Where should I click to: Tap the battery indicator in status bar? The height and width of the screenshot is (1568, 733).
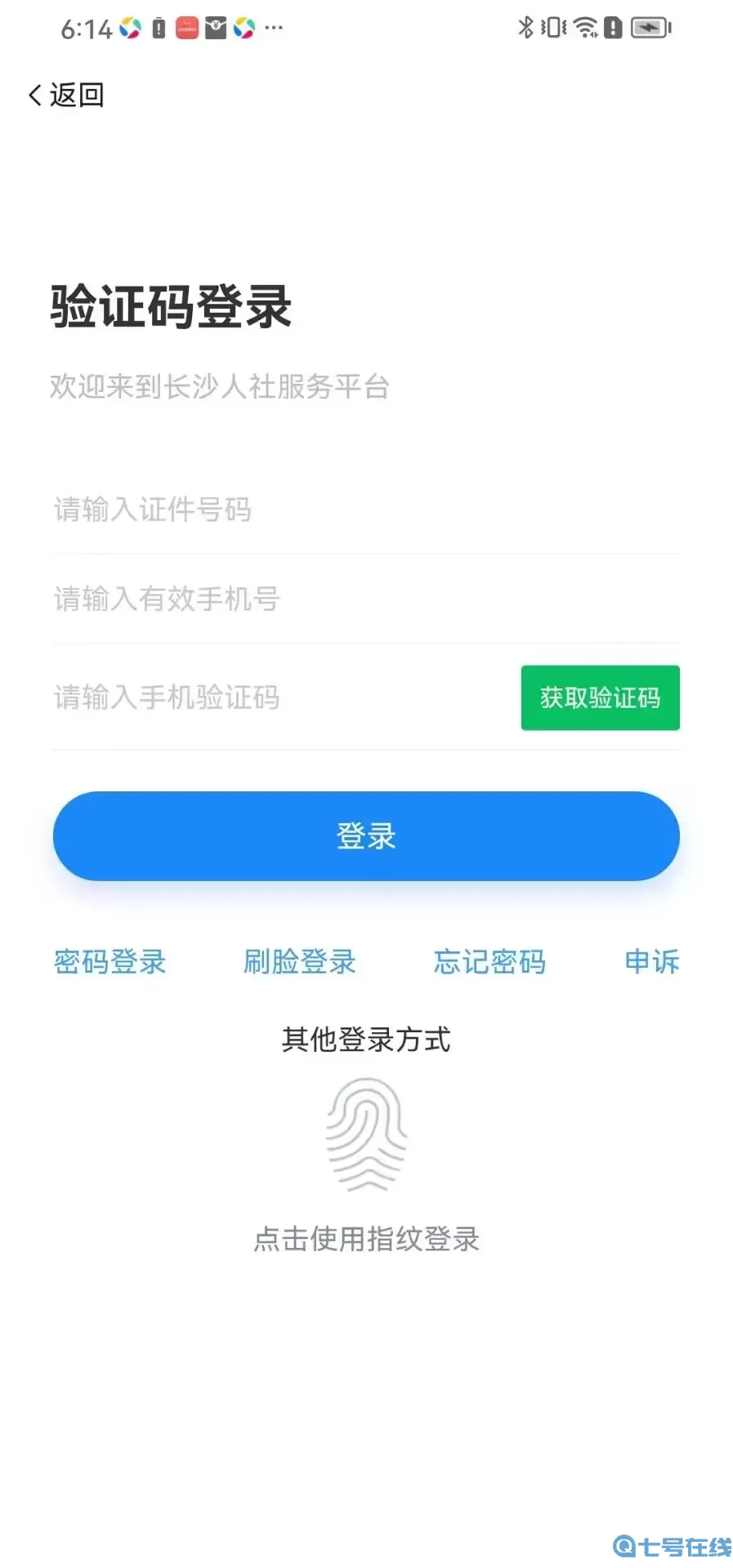coord(649,27)
